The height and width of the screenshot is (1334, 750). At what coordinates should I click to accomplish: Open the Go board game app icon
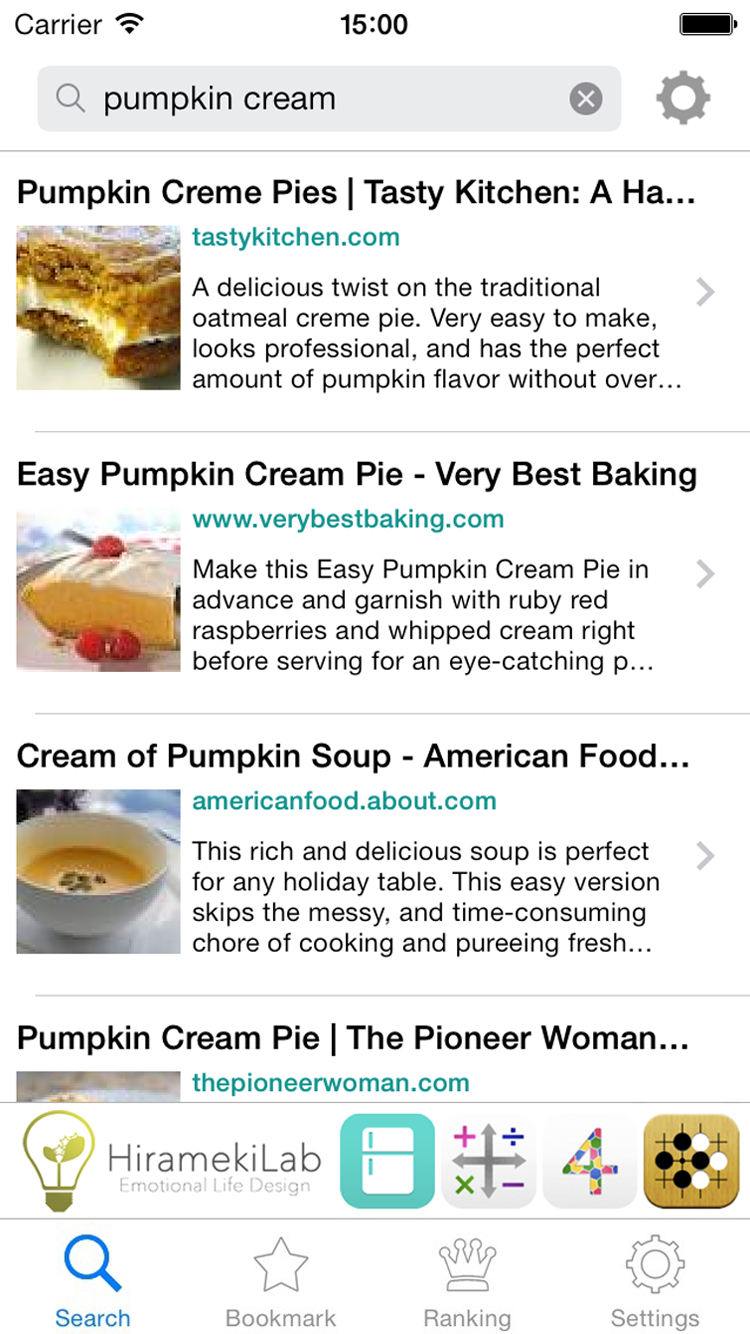pyautogui.click(x=690, y=1161)
